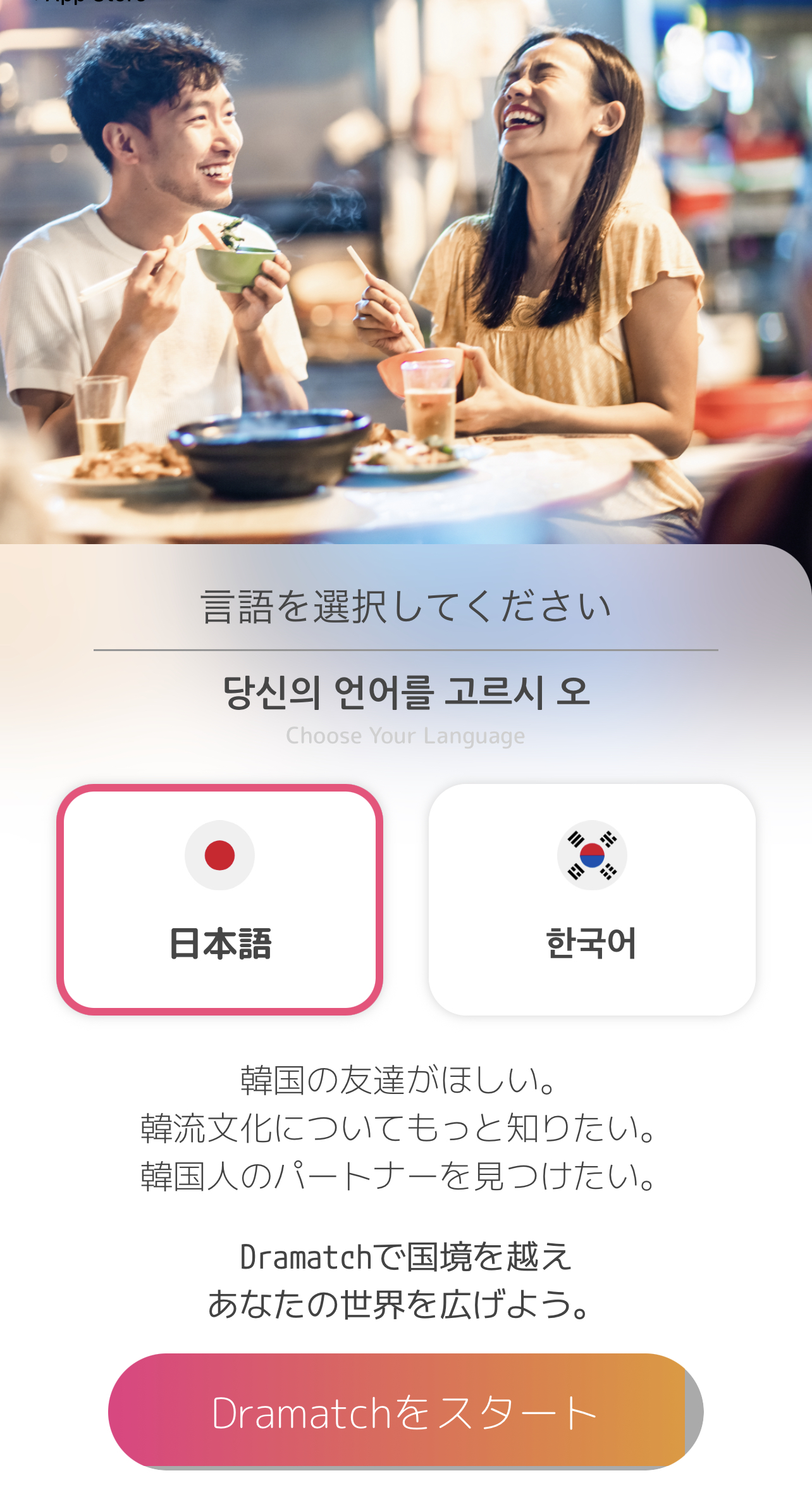812x1504 pixels.
Task: Choose the 한국어 language card
Action: coord(592,899)
